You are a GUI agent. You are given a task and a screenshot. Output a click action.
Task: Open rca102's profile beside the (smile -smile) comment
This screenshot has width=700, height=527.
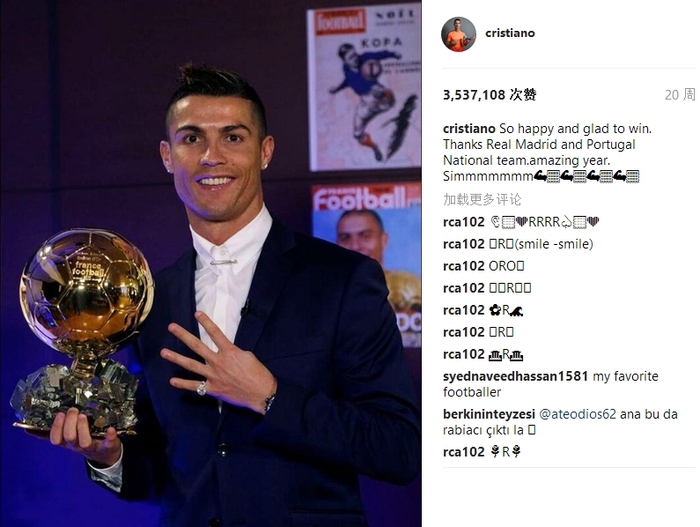[464, 244]
